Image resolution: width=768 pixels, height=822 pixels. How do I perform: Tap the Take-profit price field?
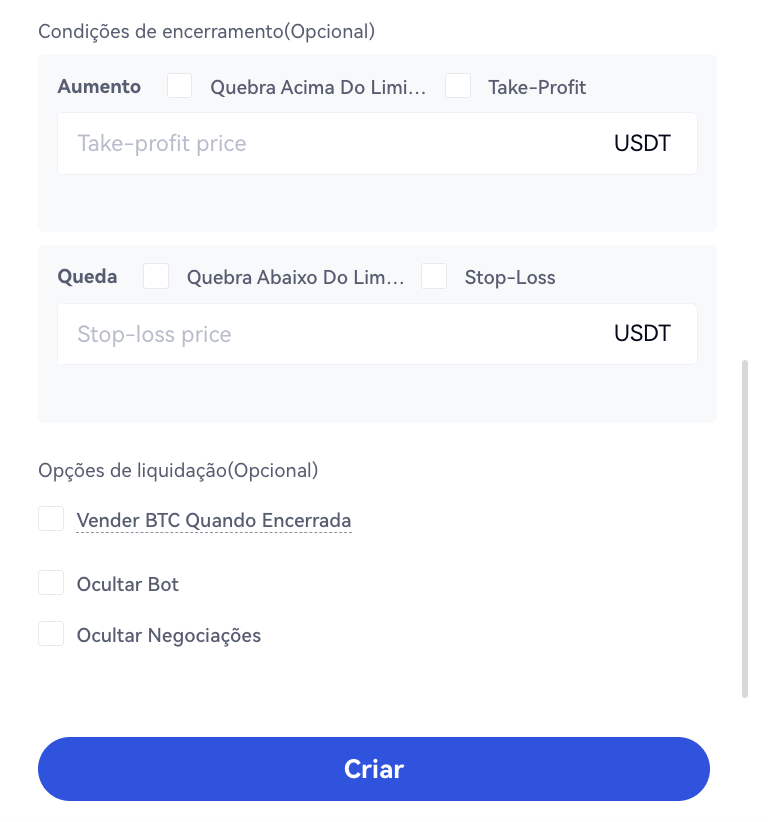coord(340,144)
